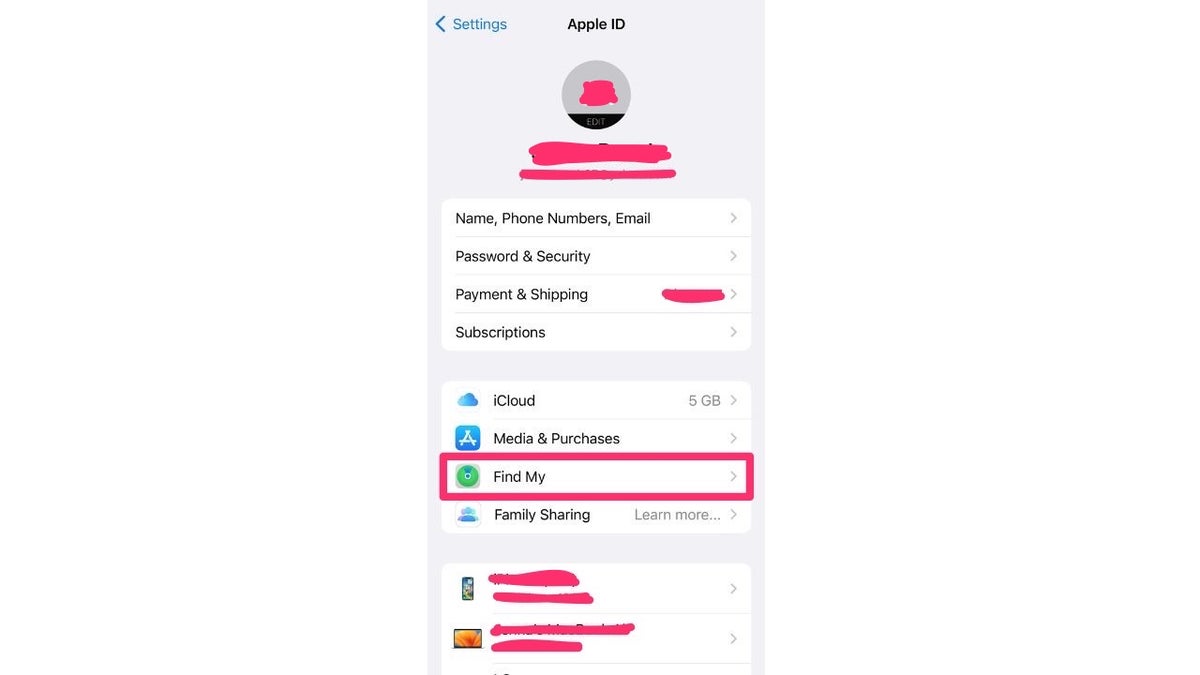Image resolution: width=1200 pixels, height=675 pixels.
Task: Open Family Sharing
Action: [595, 515]
